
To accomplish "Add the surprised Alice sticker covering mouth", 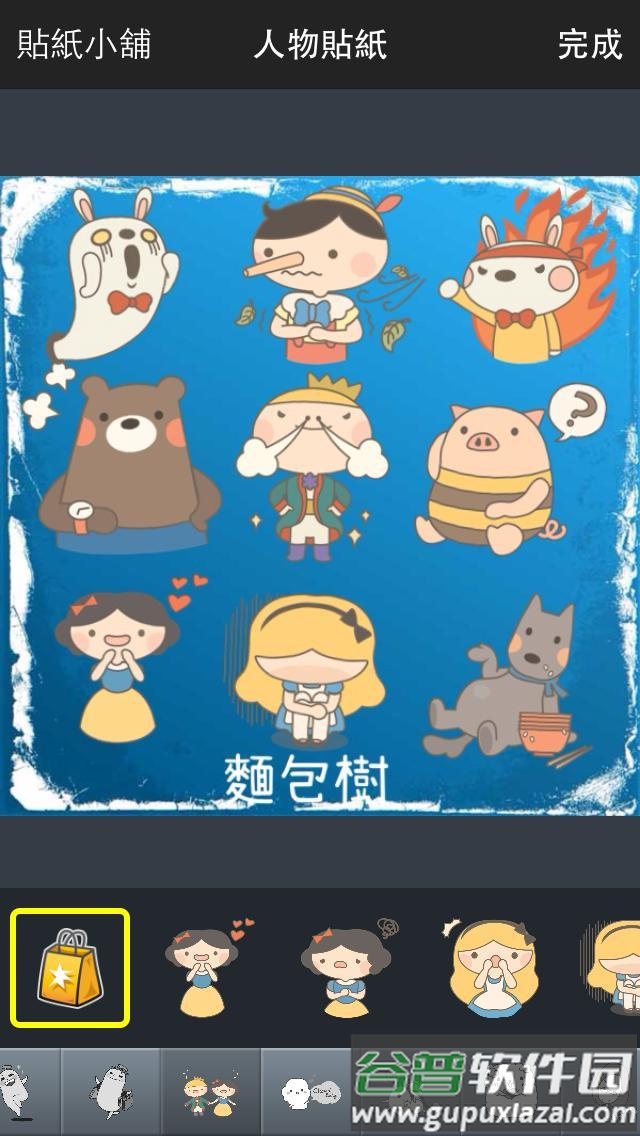I will pyautogui.click(x=488, y=968).
